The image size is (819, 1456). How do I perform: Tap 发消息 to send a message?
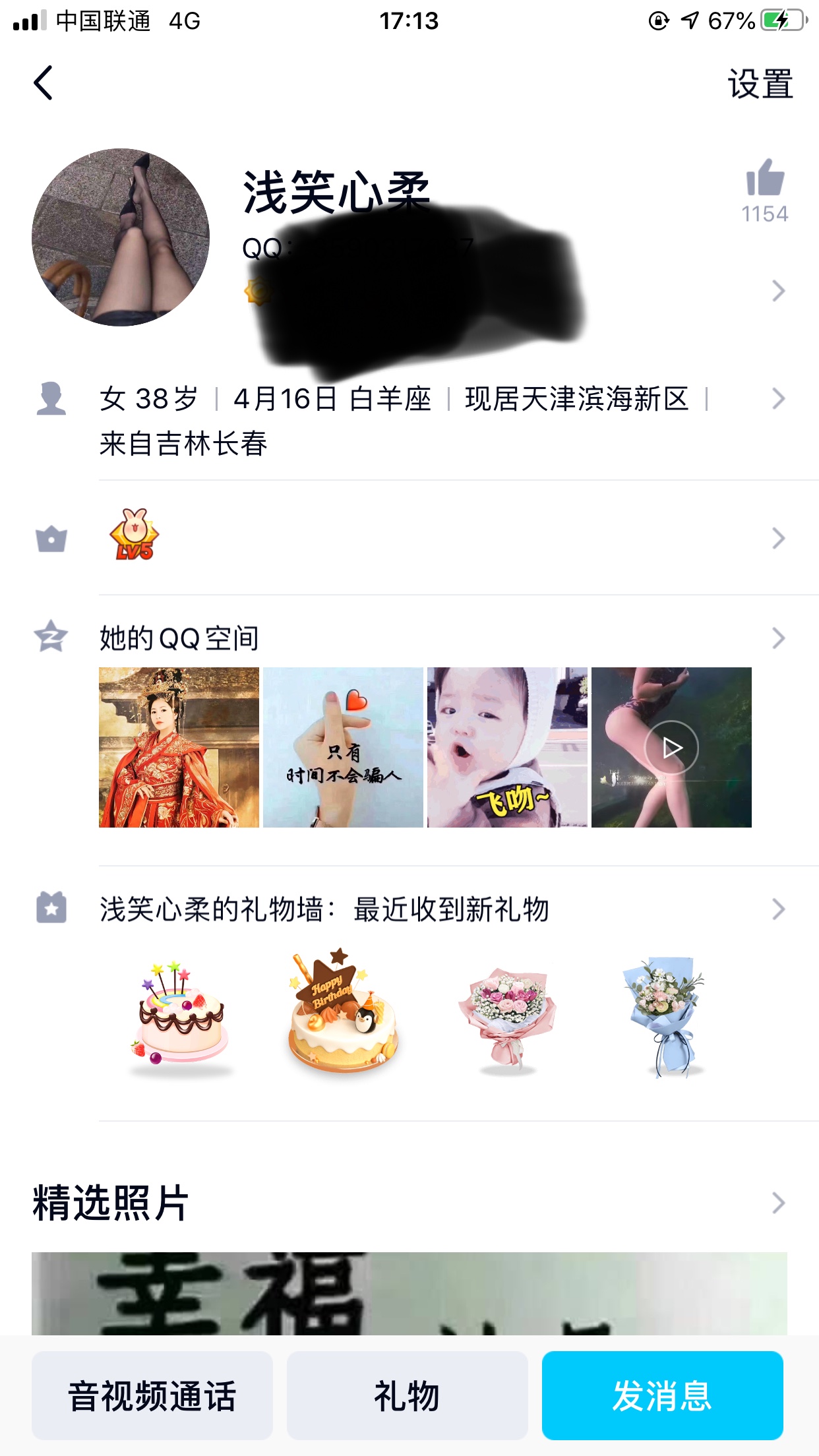(662, 1395)
